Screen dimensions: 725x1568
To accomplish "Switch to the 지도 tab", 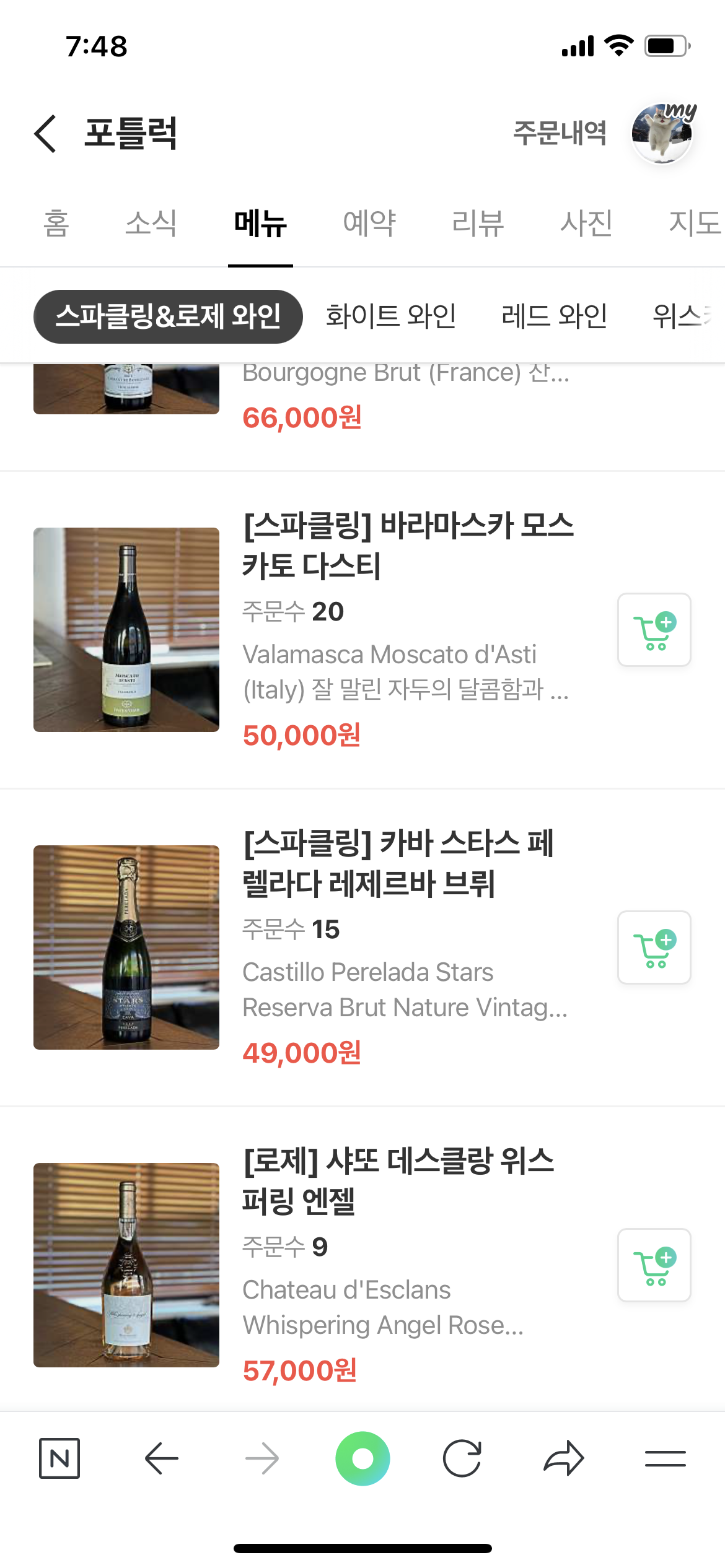I will [694, 224].
